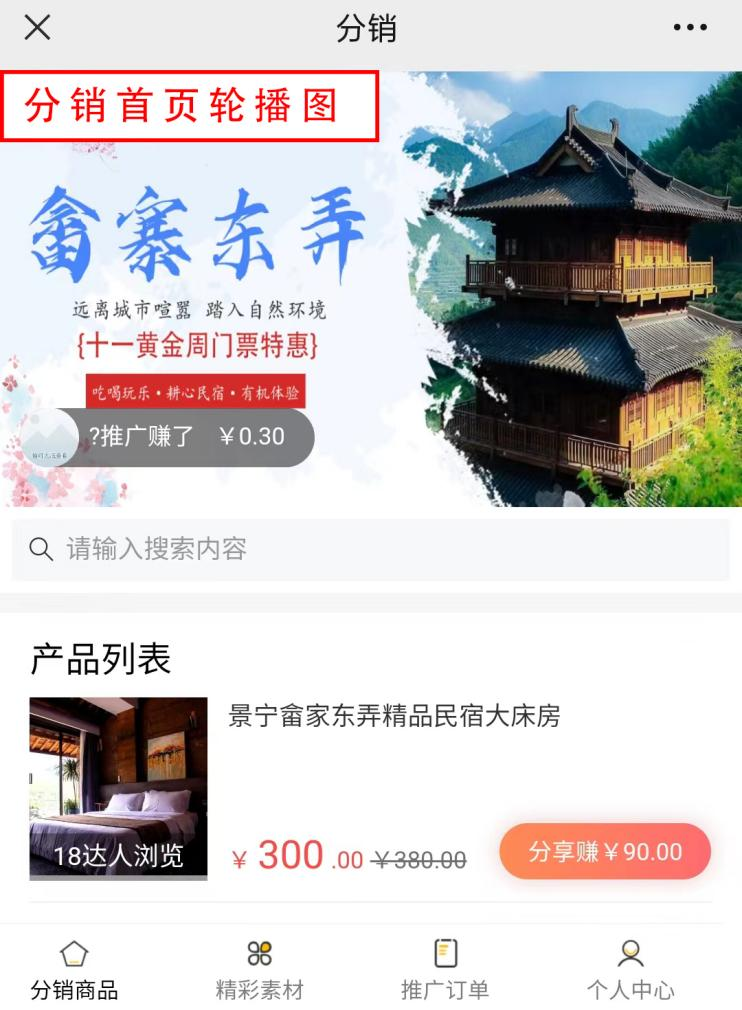Open the three-dot overflow menu
Screen dimensions: 742x1010
[690, 28]
